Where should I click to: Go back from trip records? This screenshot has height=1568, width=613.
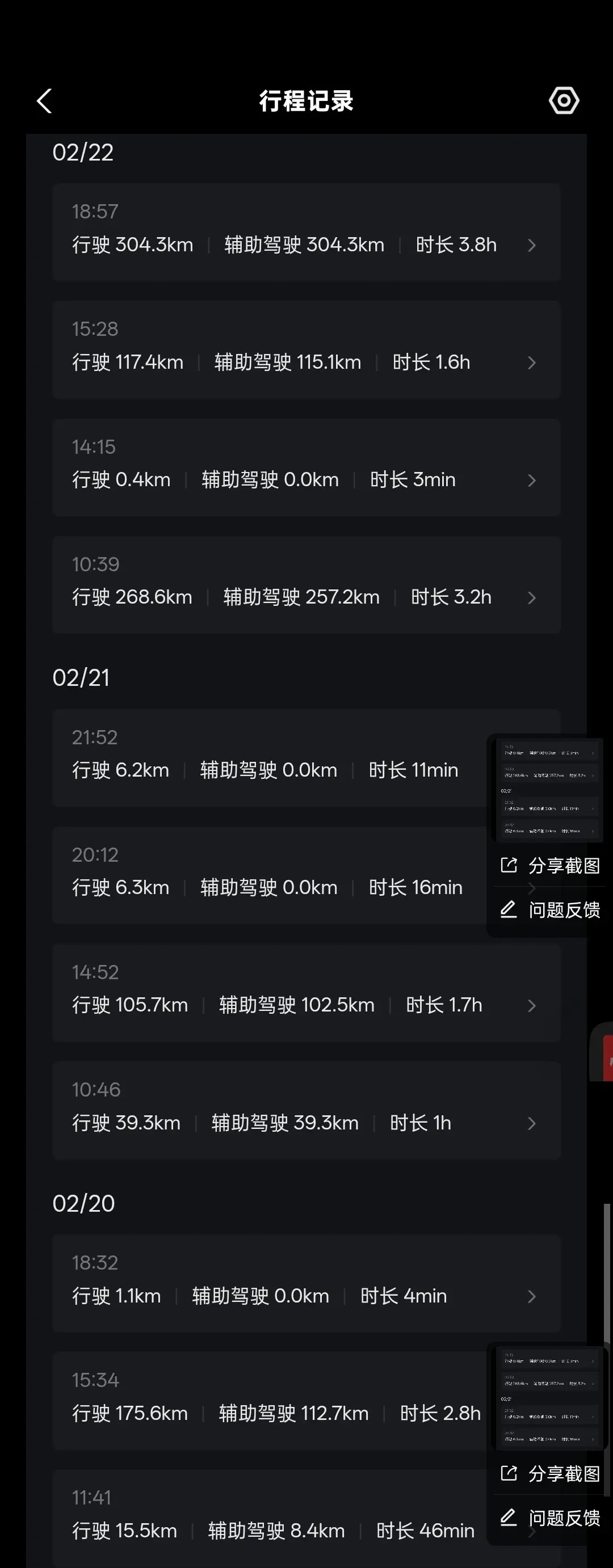pos(44,101)
